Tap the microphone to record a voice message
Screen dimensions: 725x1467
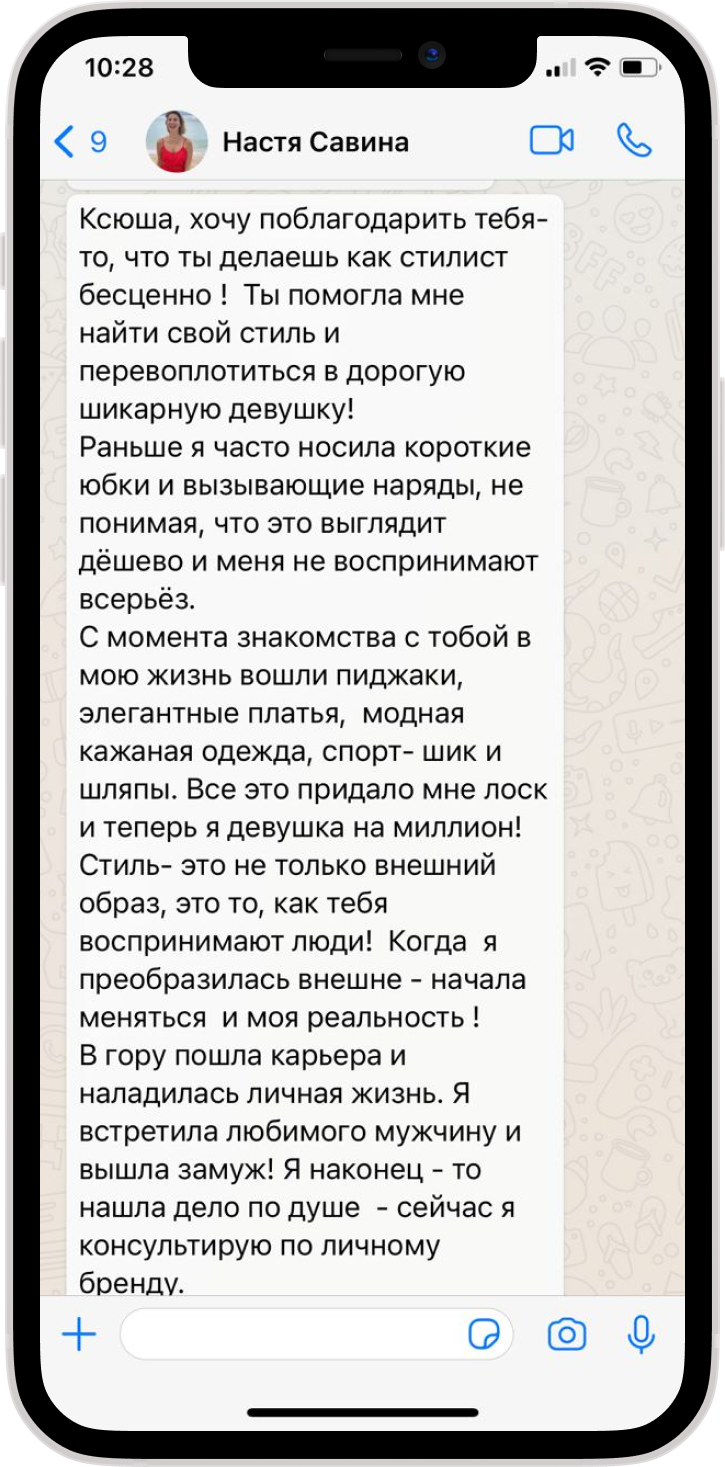[641, 1334]
